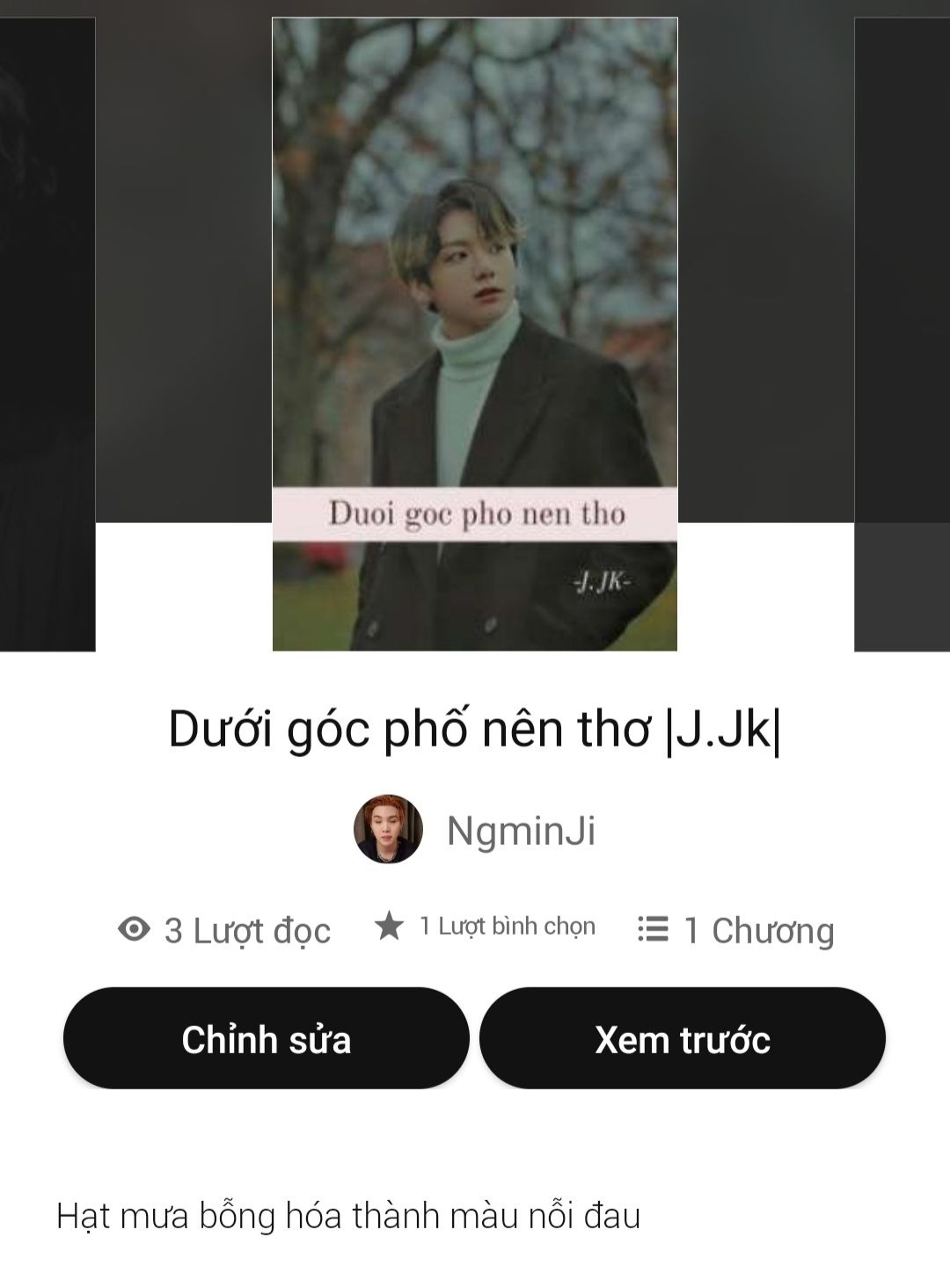
Task: Tap the Chỉnh sửa button
Action: pyautogui.click(x=266, y=1038)
